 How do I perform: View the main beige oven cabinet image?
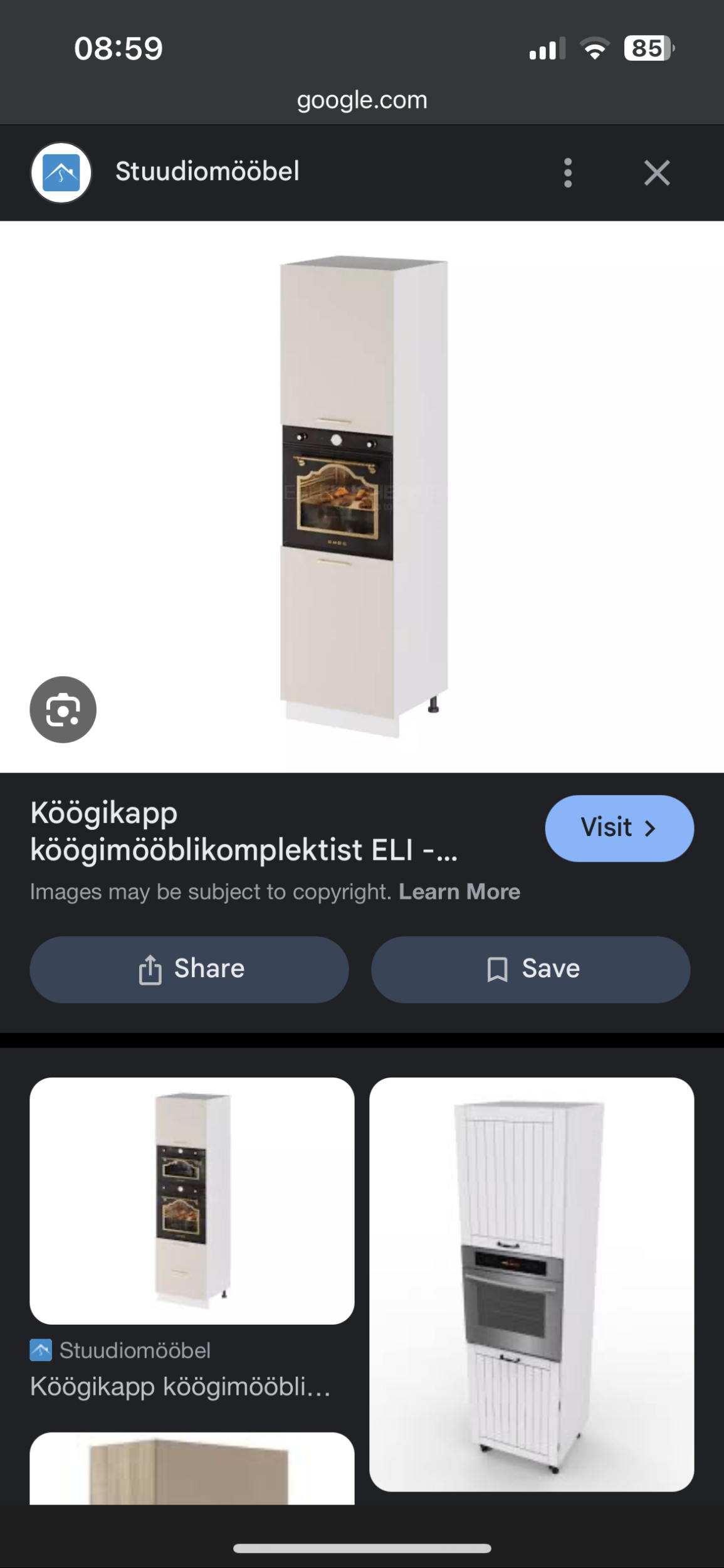pyautogui.click(x=364, y=495)
